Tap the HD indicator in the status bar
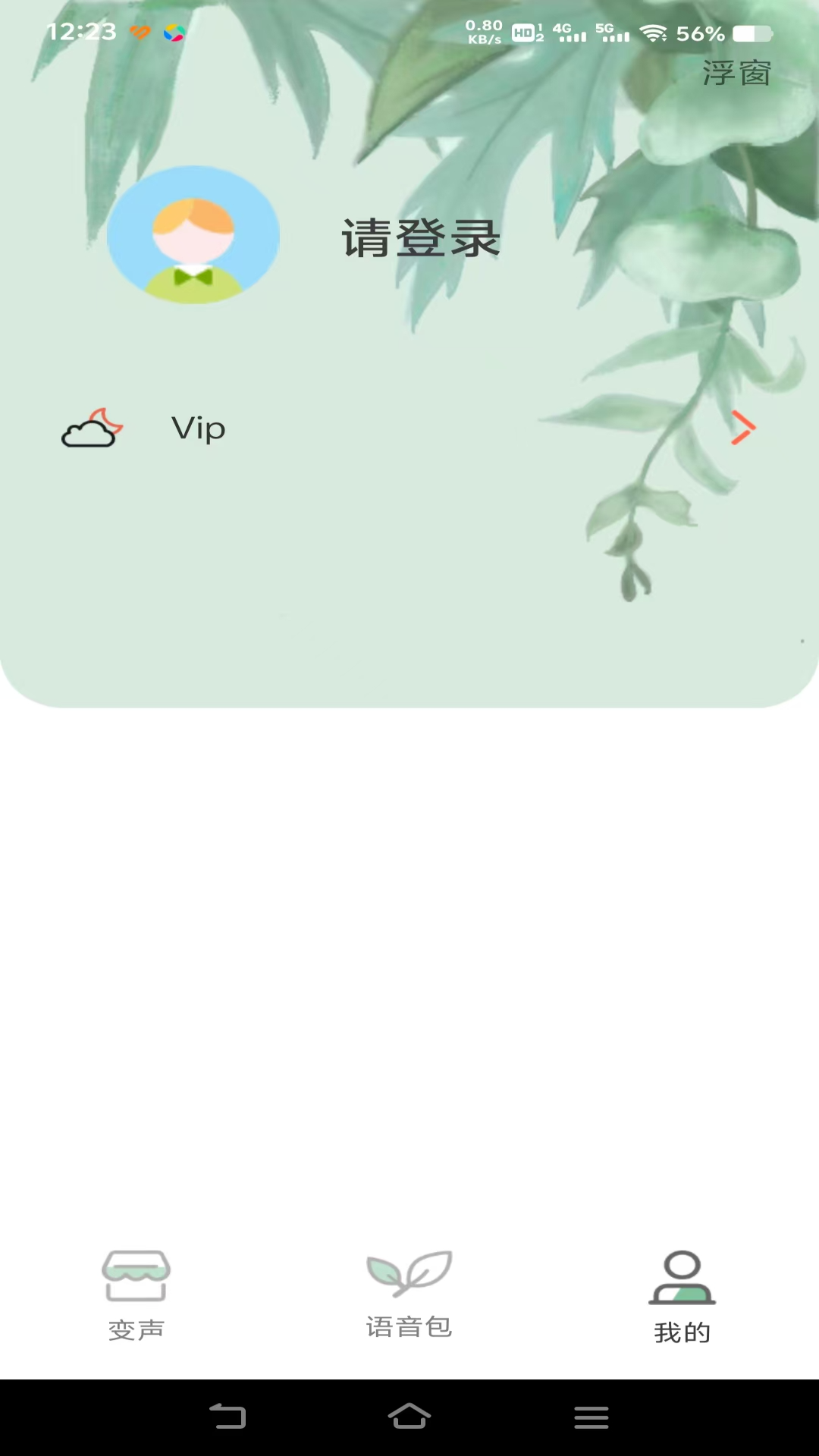 [522, 33]
